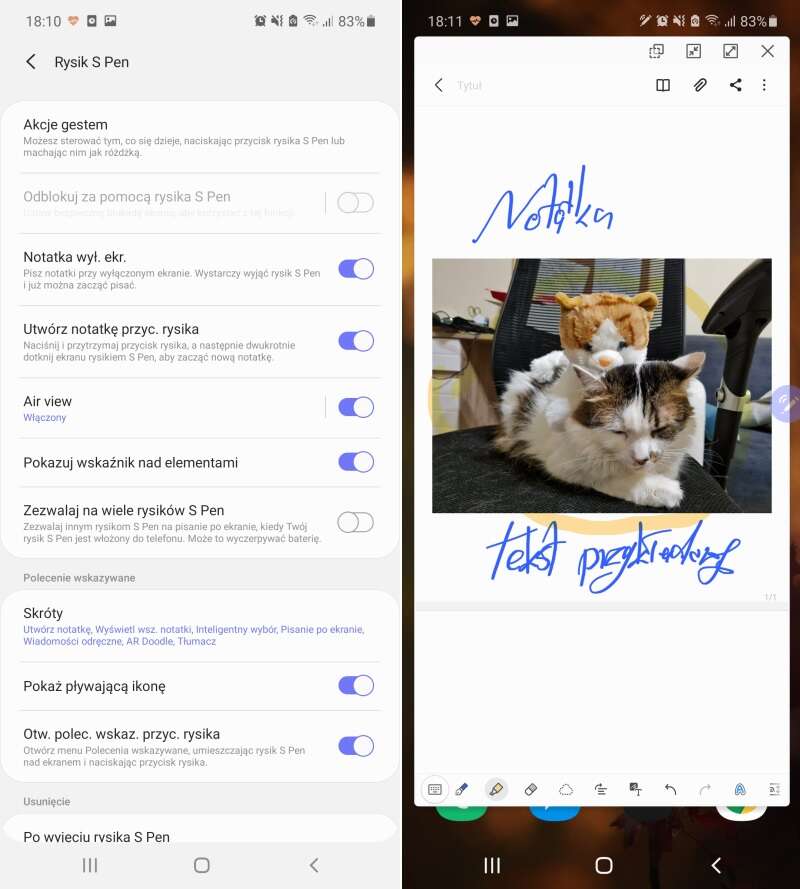This screenshot has height=889, width=800.
Task: Toggle the Air view switch
Action: [x=355, y=407]
